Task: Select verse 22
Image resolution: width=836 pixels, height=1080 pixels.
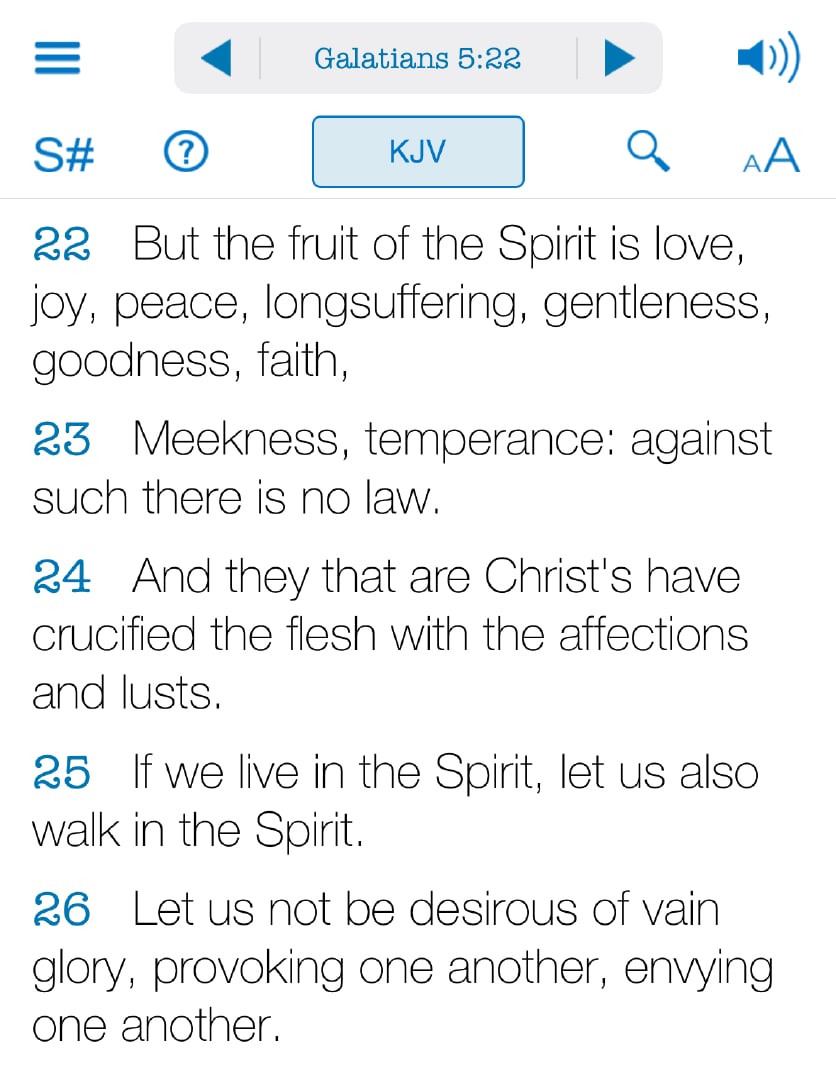Action: 61,244
